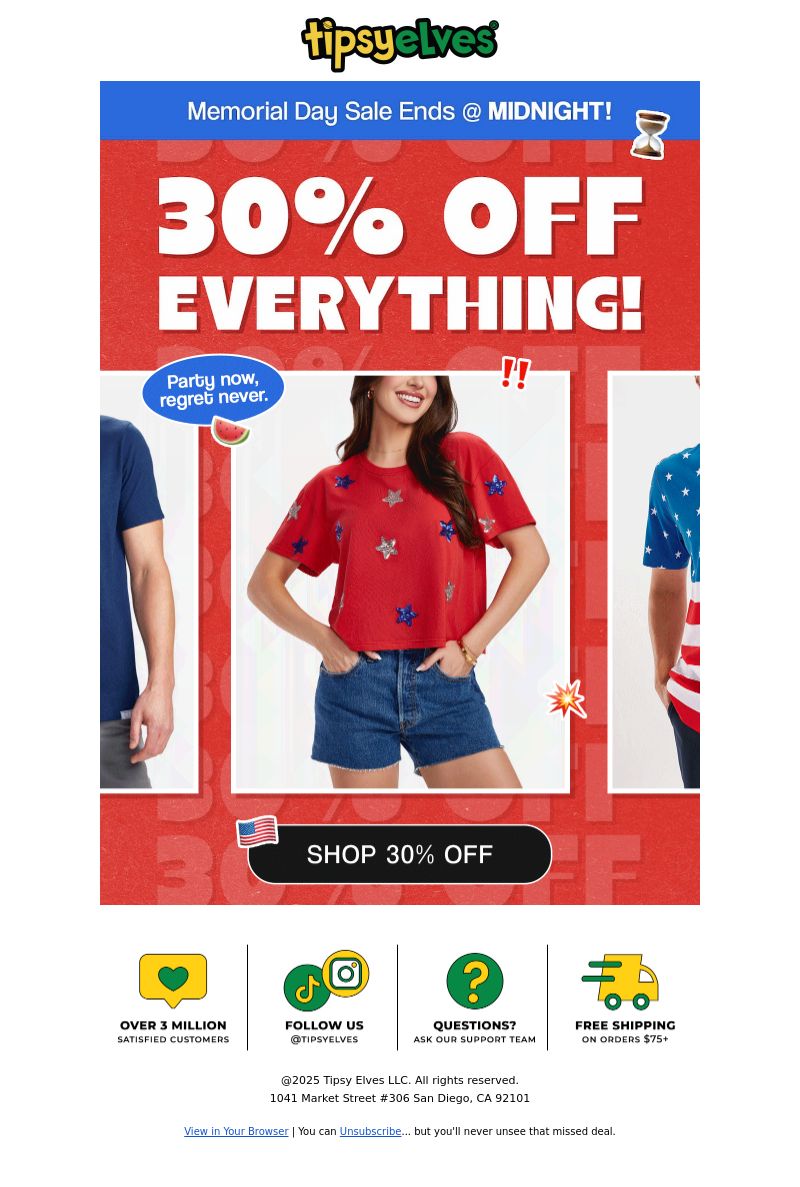This screenshot has width=800, height=1187.
Task: Tap the SHOP 30% OFF button
Action: coord(399,854)
